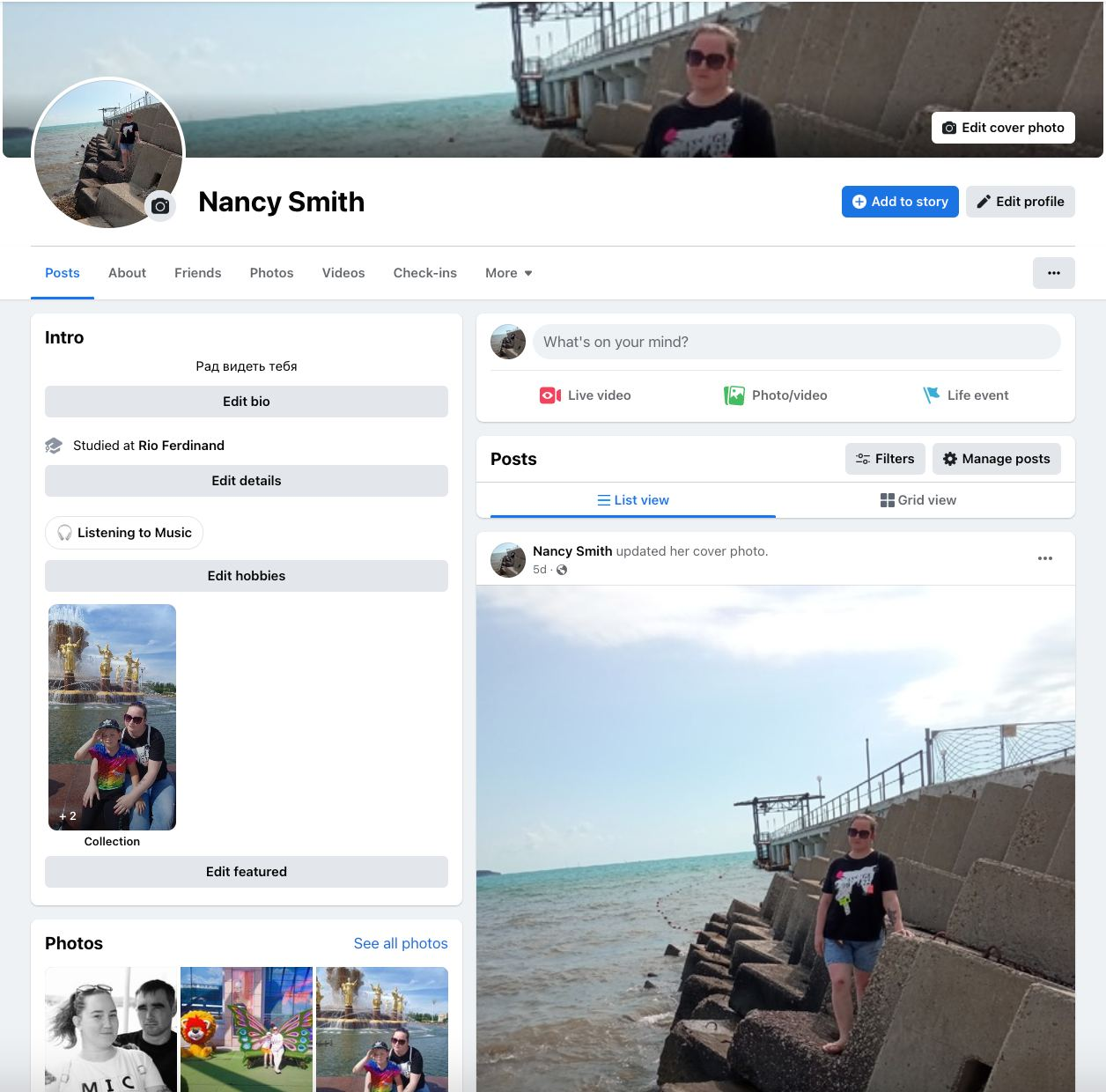1106x1092 pixels.
Task: Open Manage posts
Action: (x=996, y=459)
